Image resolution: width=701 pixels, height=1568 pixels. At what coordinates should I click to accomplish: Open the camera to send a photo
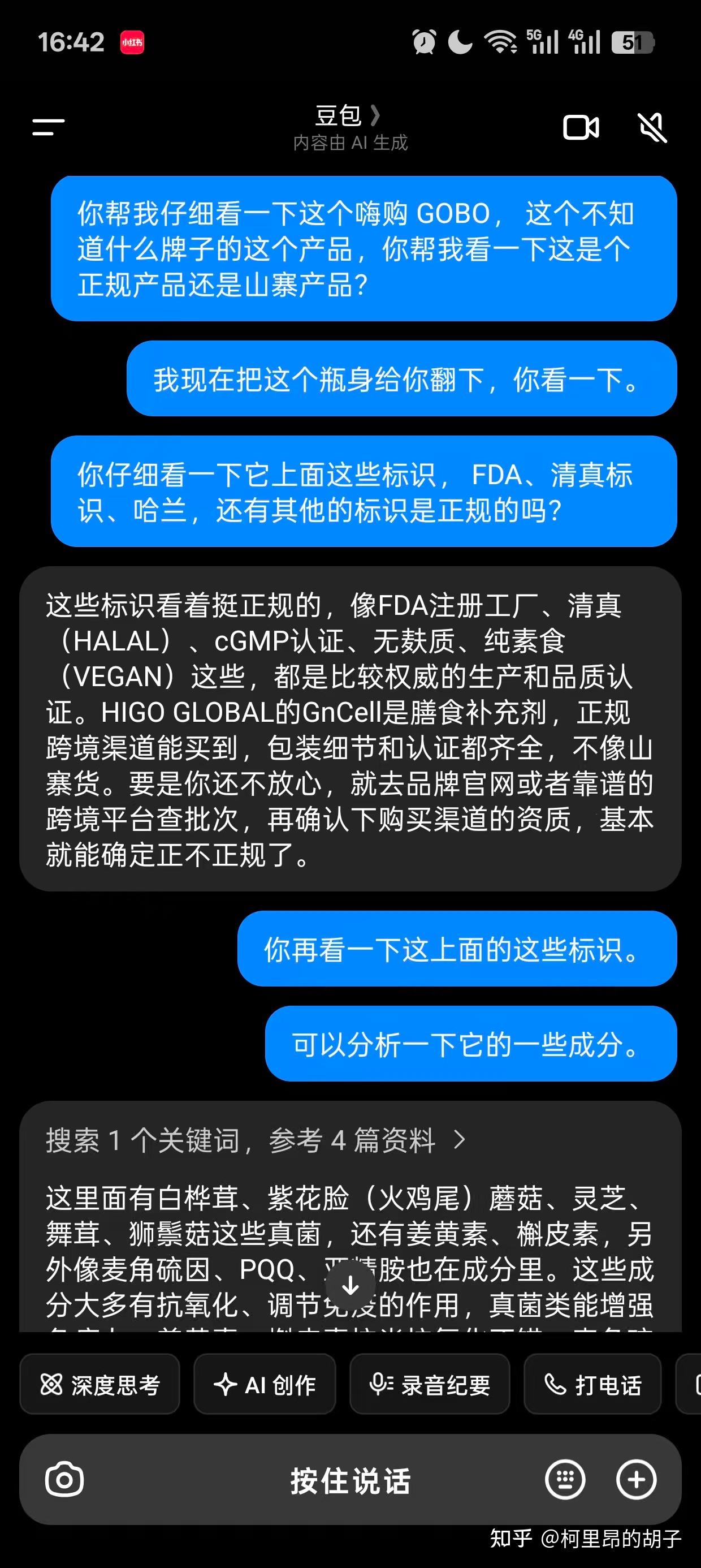coord(64,1480)
